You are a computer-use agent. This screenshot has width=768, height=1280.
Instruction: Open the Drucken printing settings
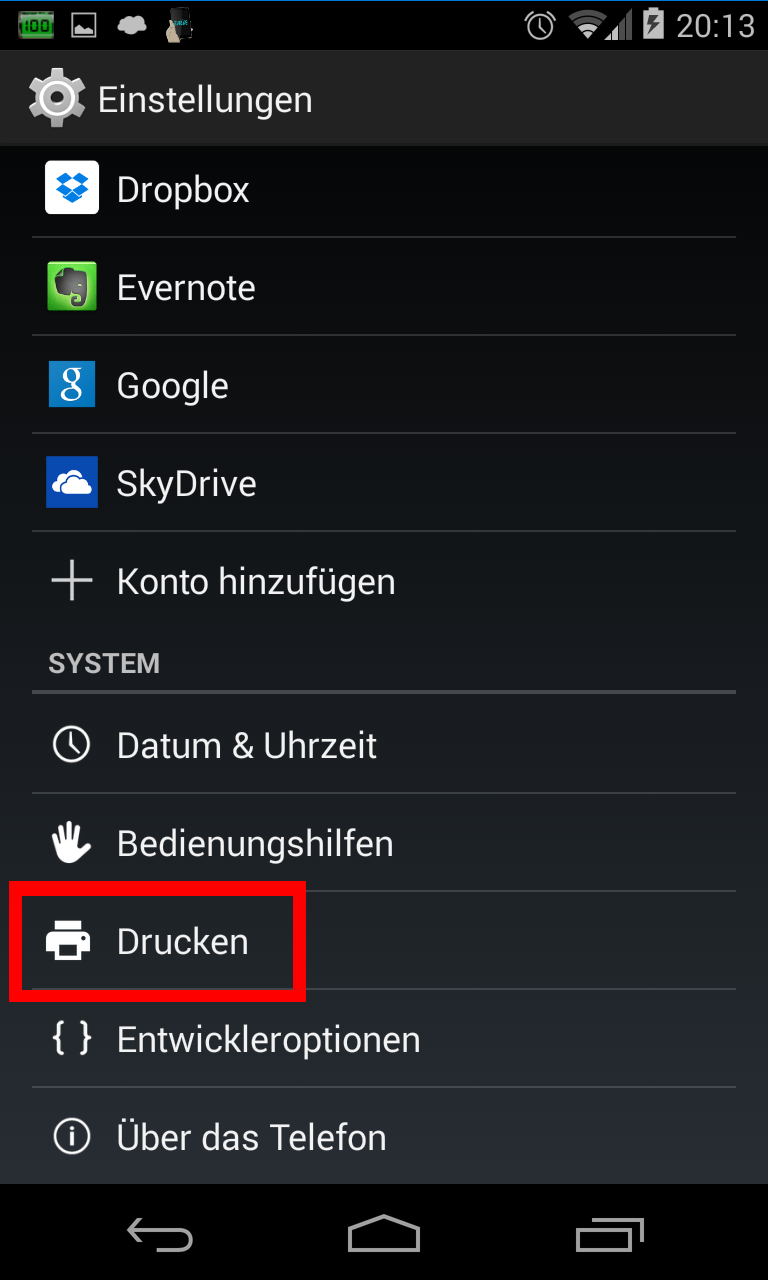pos(384,941)
